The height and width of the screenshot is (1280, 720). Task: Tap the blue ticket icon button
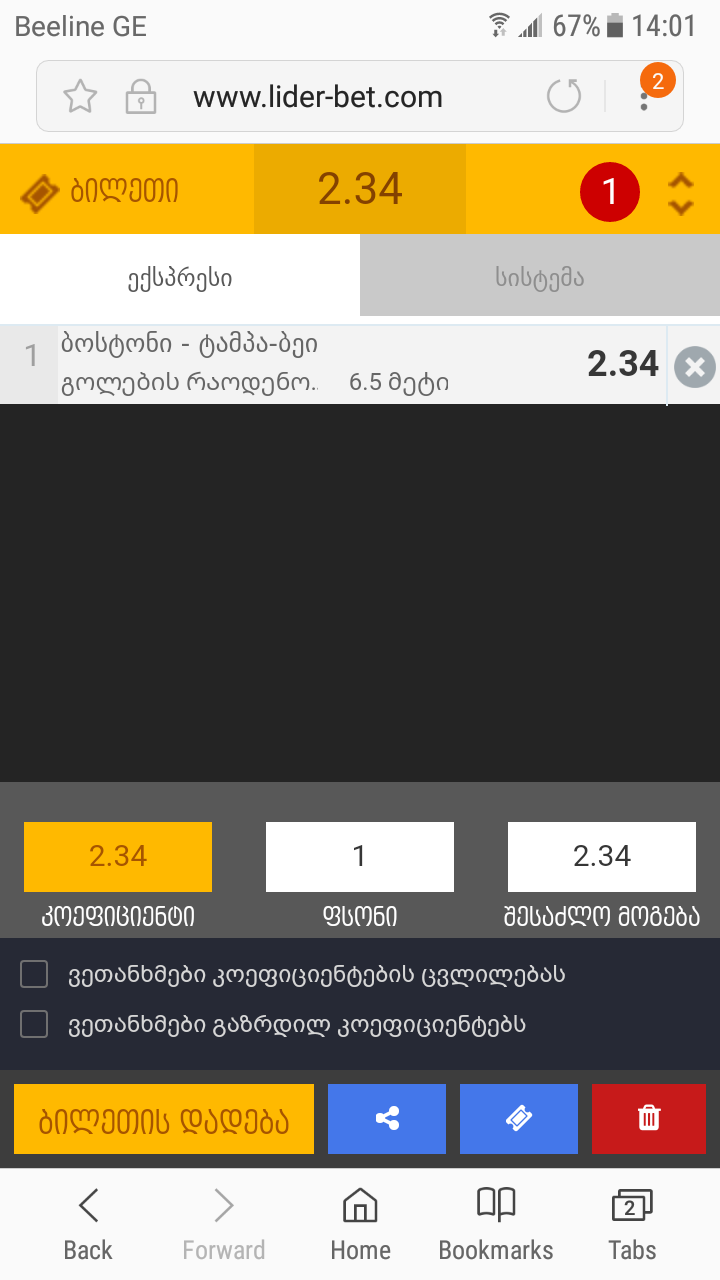[x=519, y=1119]
